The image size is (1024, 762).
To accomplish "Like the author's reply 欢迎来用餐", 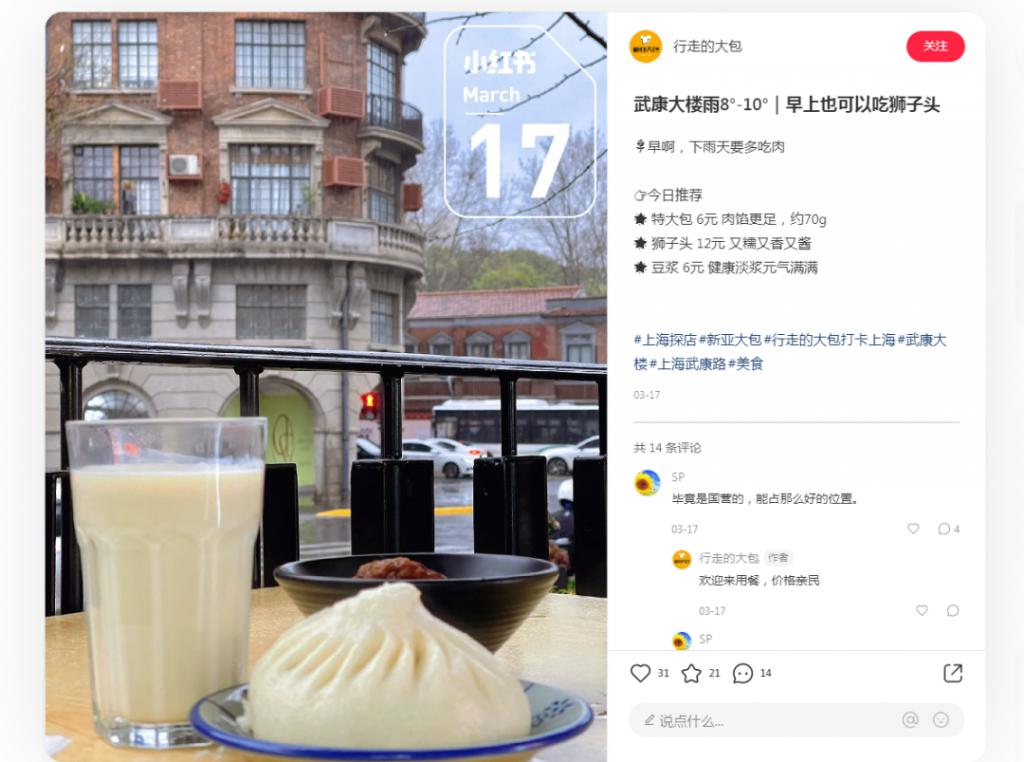I will coord(922,610).
